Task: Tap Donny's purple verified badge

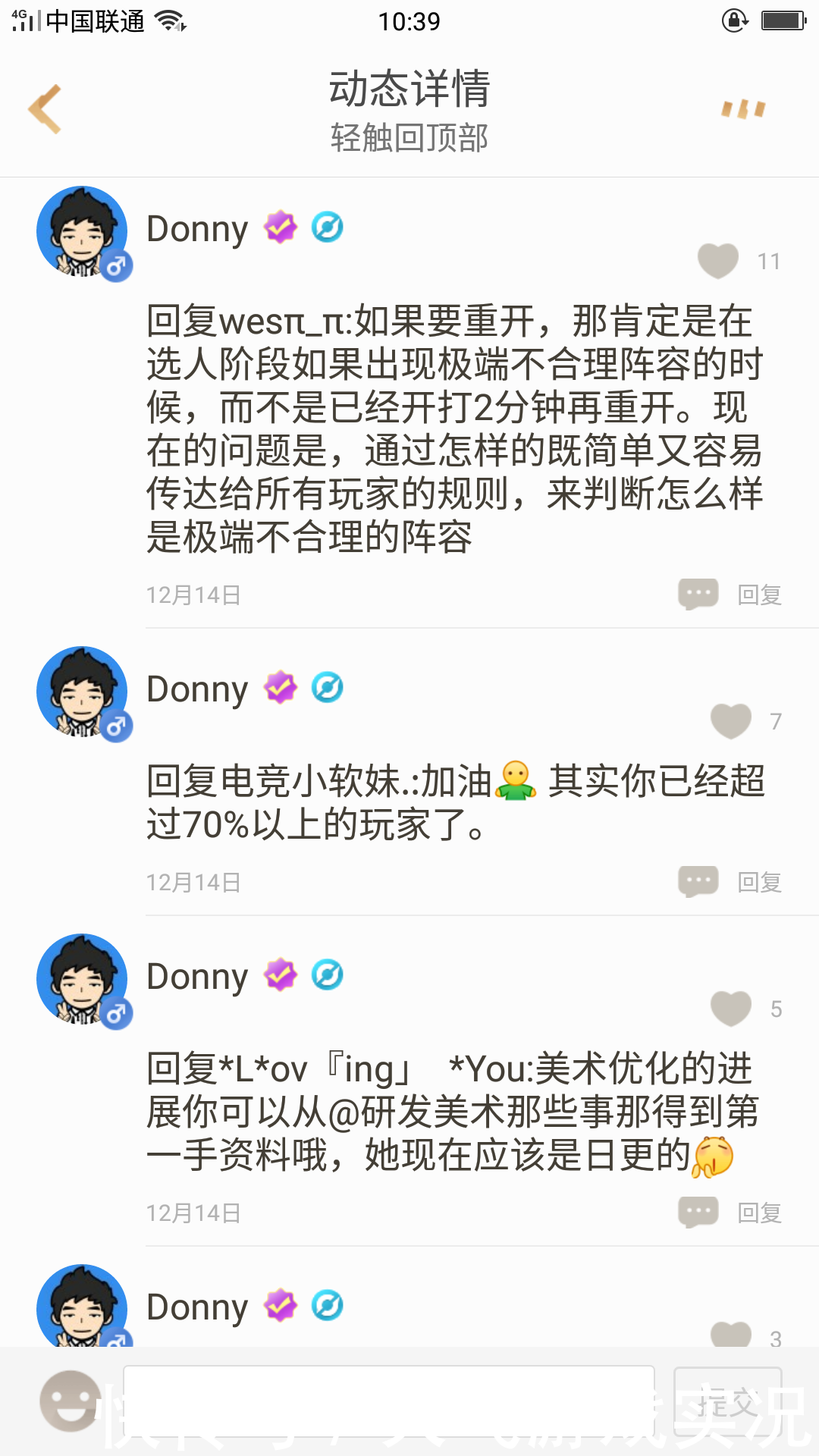Action: pyautogui.click(x=280, y=227)
